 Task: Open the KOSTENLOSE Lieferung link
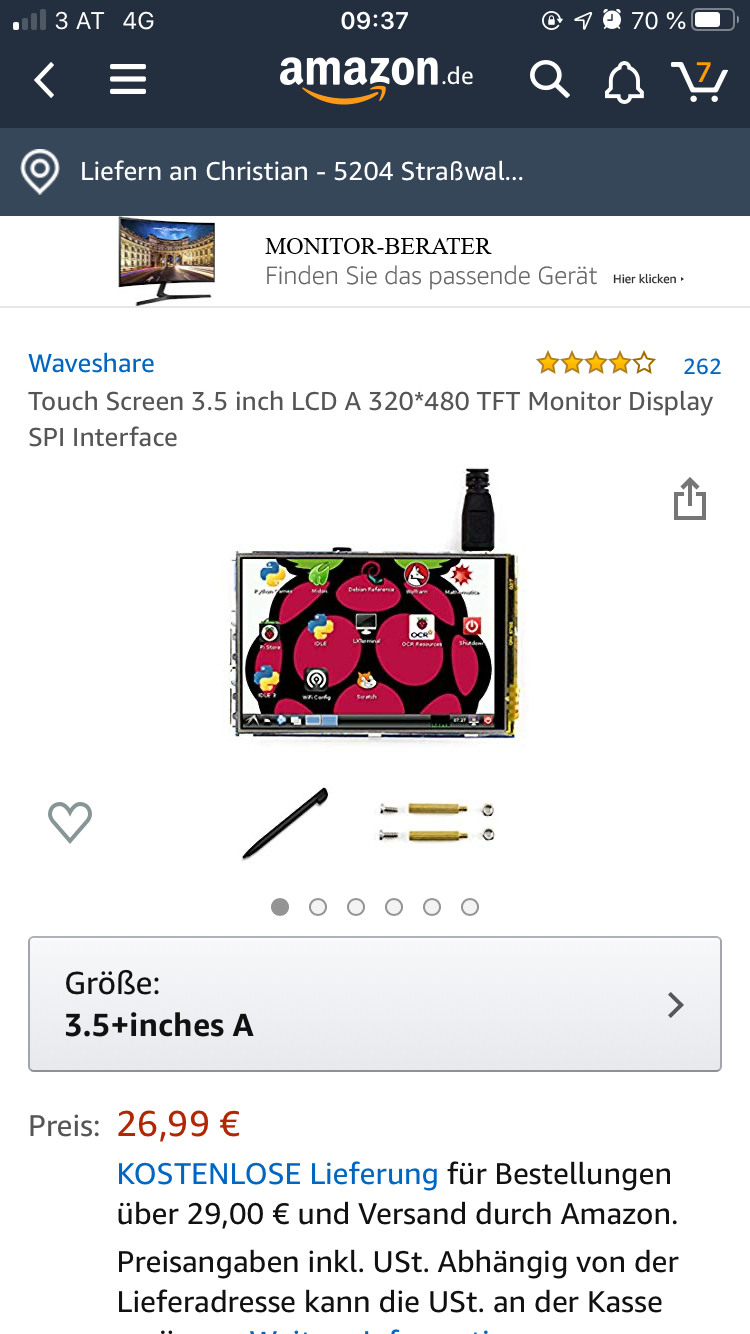277,1173
